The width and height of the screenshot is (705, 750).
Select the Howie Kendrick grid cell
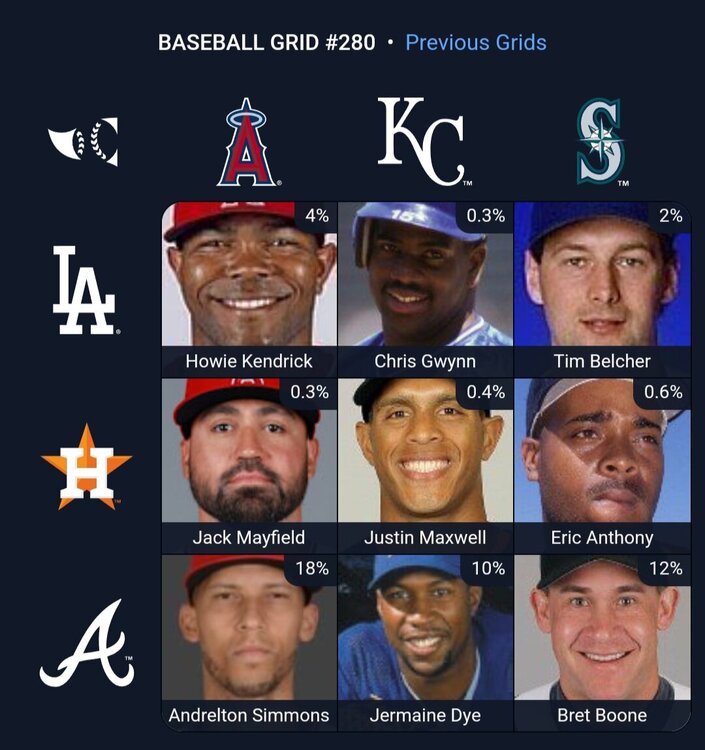pos(249,288)
